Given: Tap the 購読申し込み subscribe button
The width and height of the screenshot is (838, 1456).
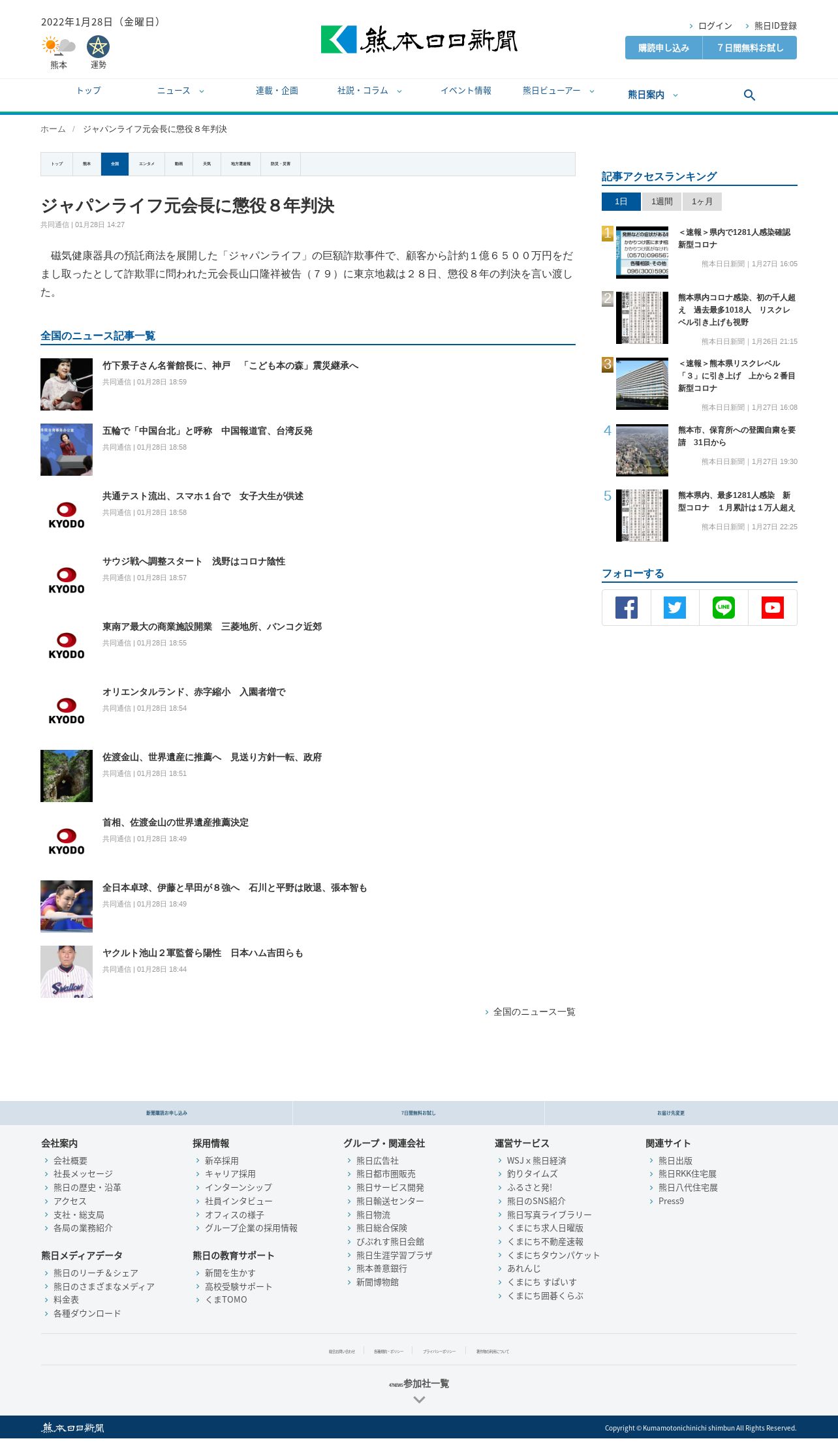Looking at the screenshot, I should click(x=664, y=48).
